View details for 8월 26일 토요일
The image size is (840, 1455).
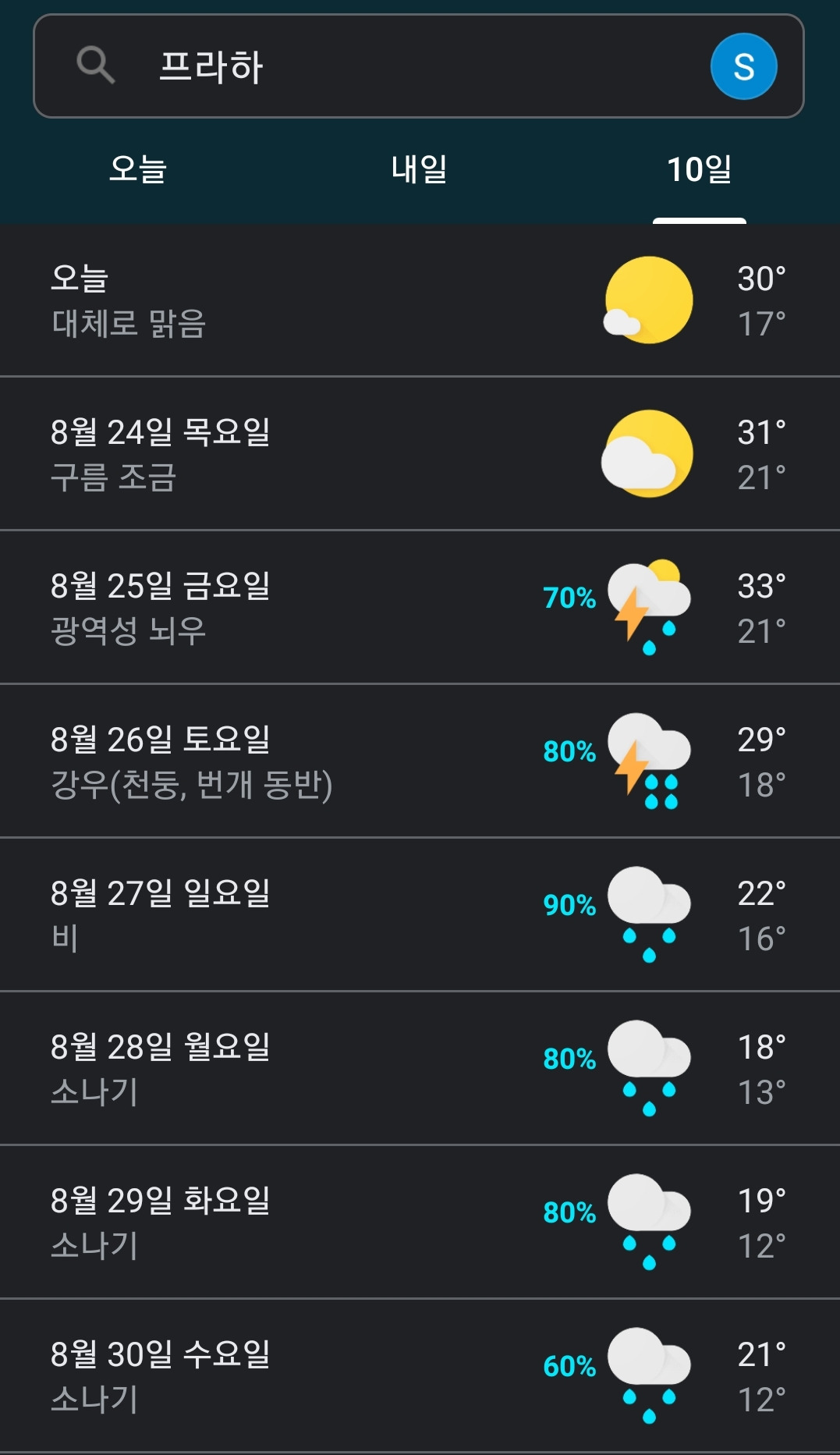coord(420,761)
